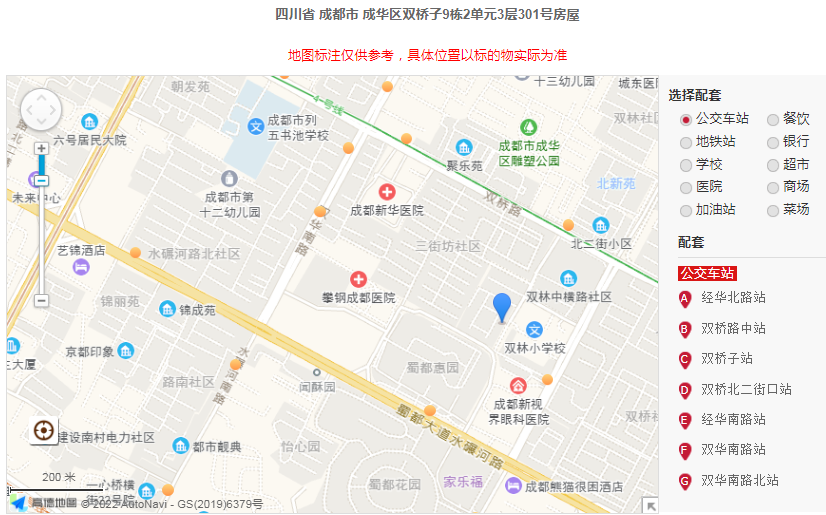This screenshot has height=515, width=826.
Task: Open the 经华北路站 bus stop entry
Action: [x=733, y=297]
